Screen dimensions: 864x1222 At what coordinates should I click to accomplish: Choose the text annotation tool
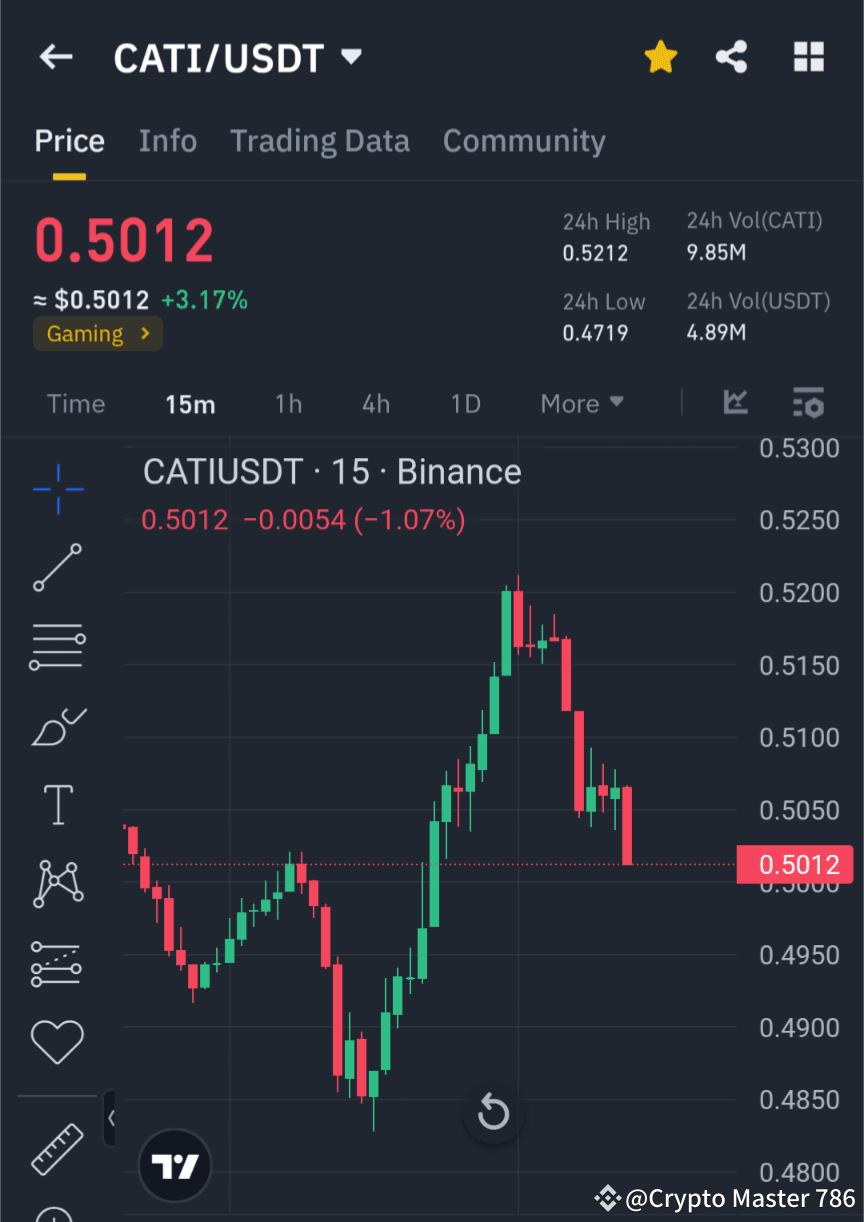57,805
